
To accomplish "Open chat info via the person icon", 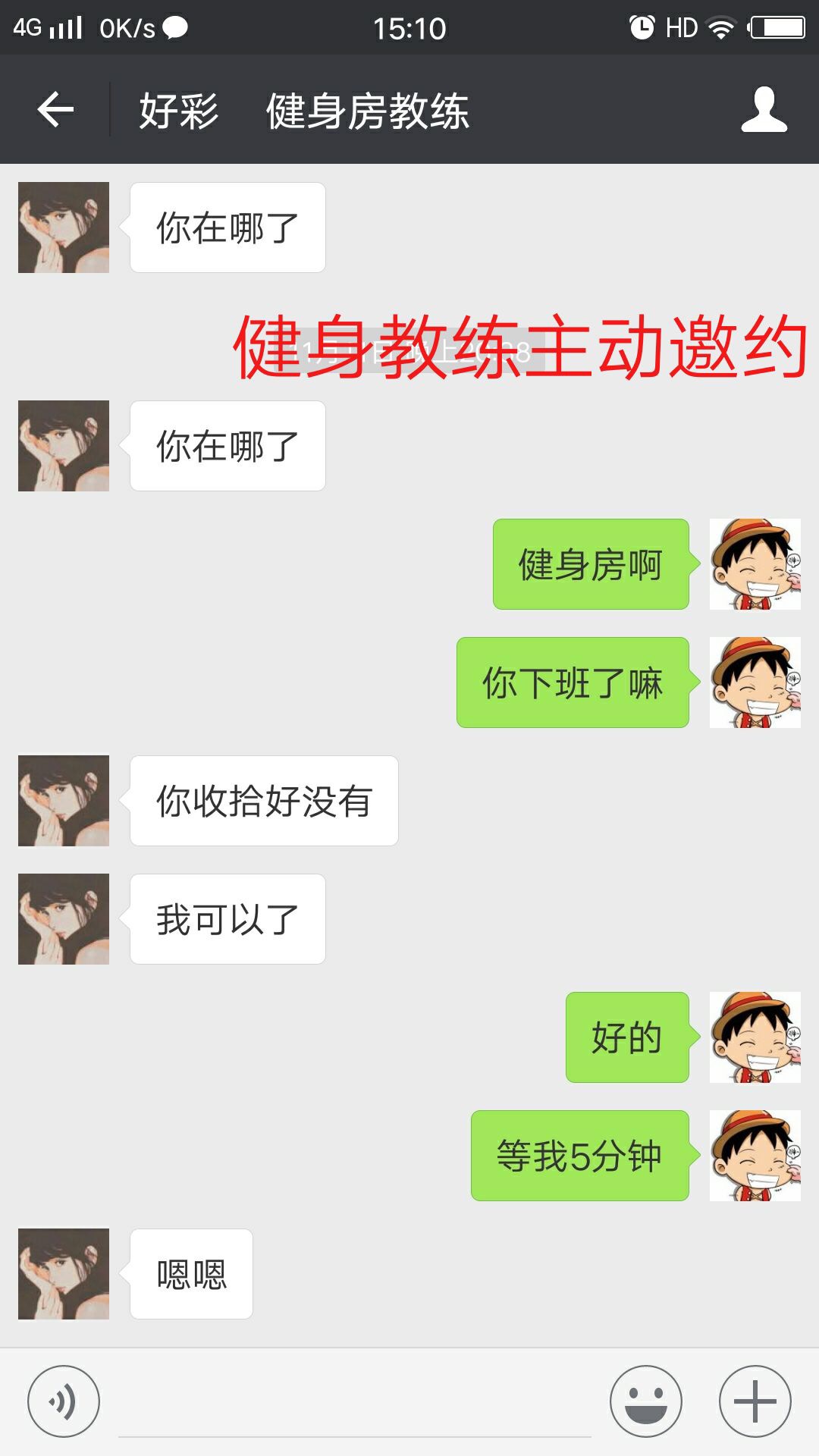I will 764,110.
